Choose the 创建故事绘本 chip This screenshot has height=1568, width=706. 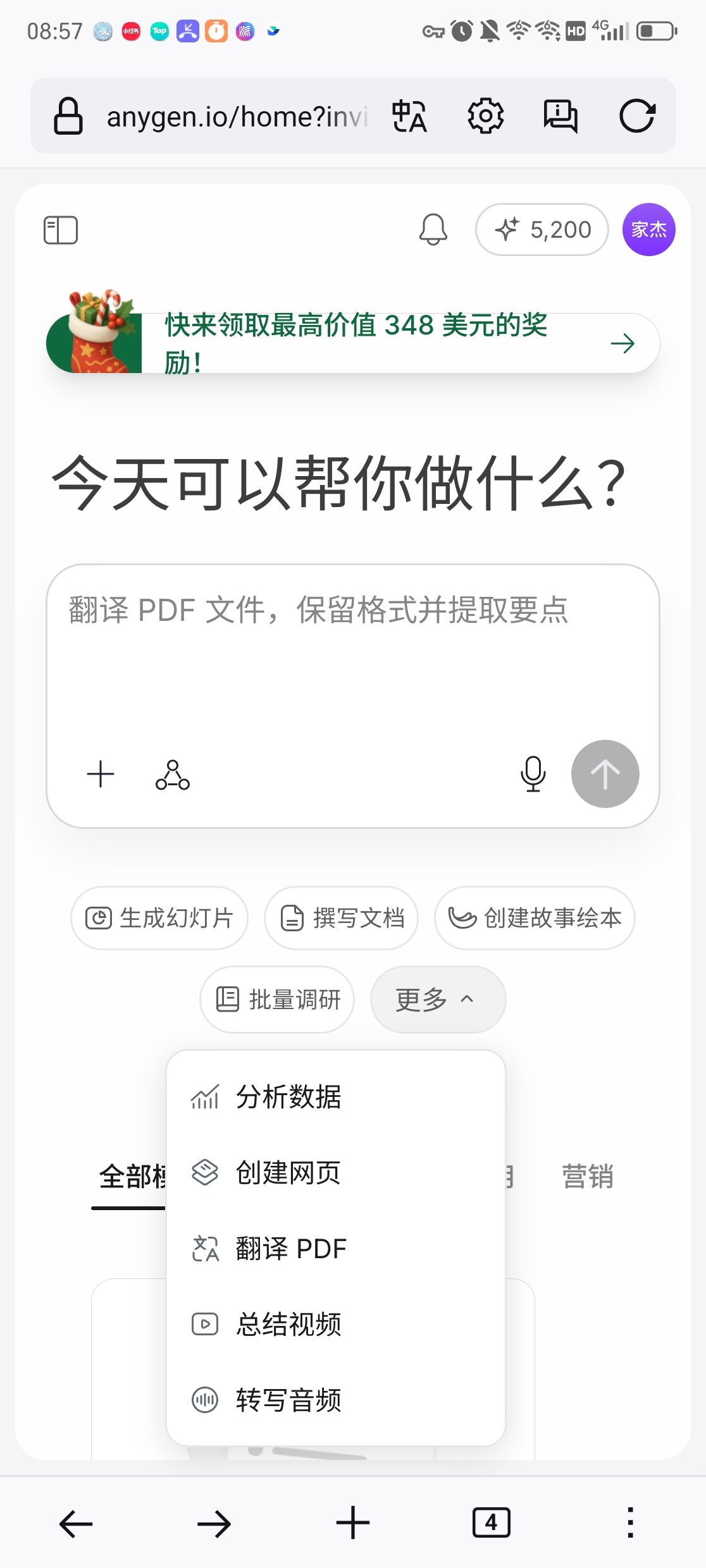coord(535,918)
